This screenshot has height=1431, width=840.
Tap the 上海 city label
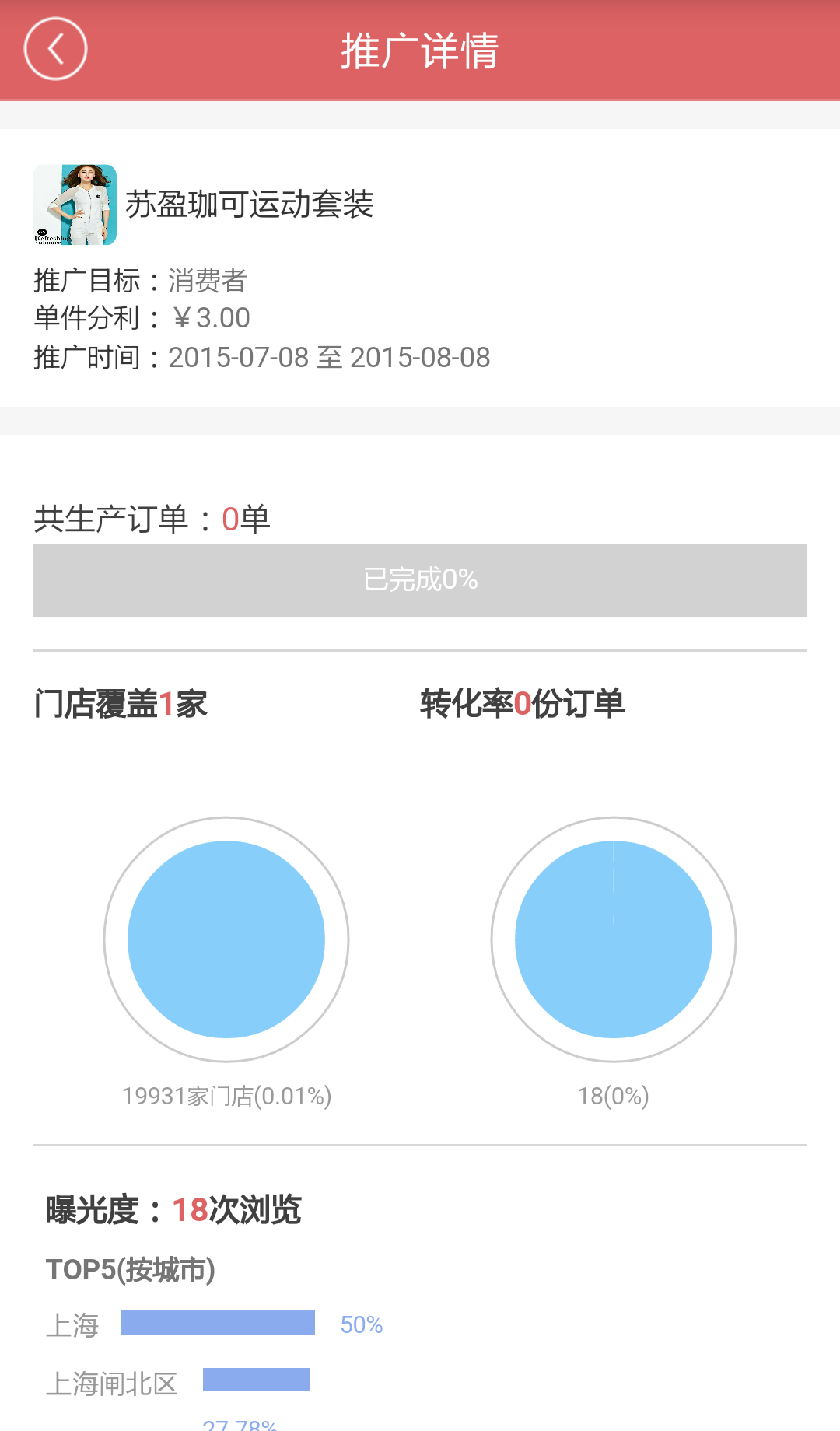click(75, 1324)
